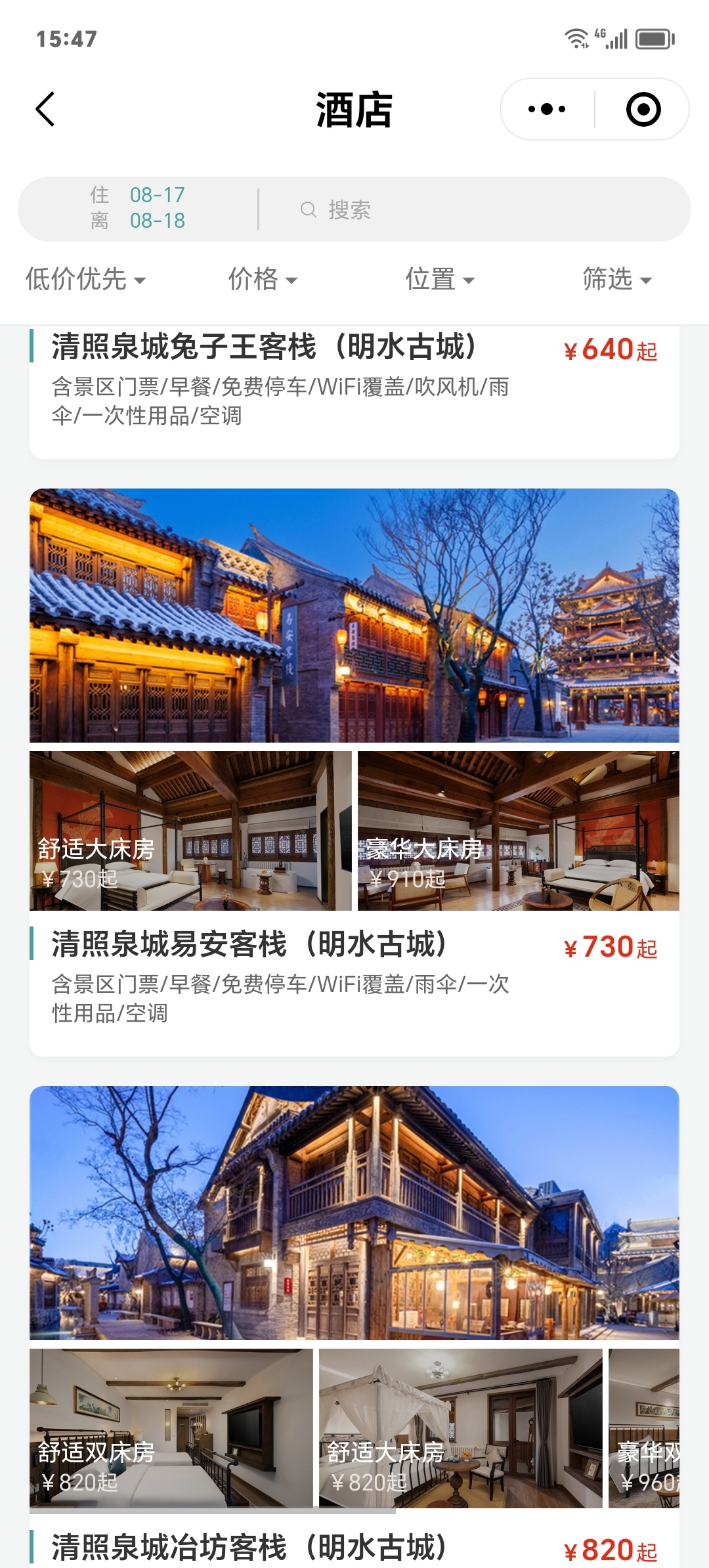Viewport: 709px width, 1568px height.
Task: Go back from the 酒店 page
Action: [x=45, y=109]
